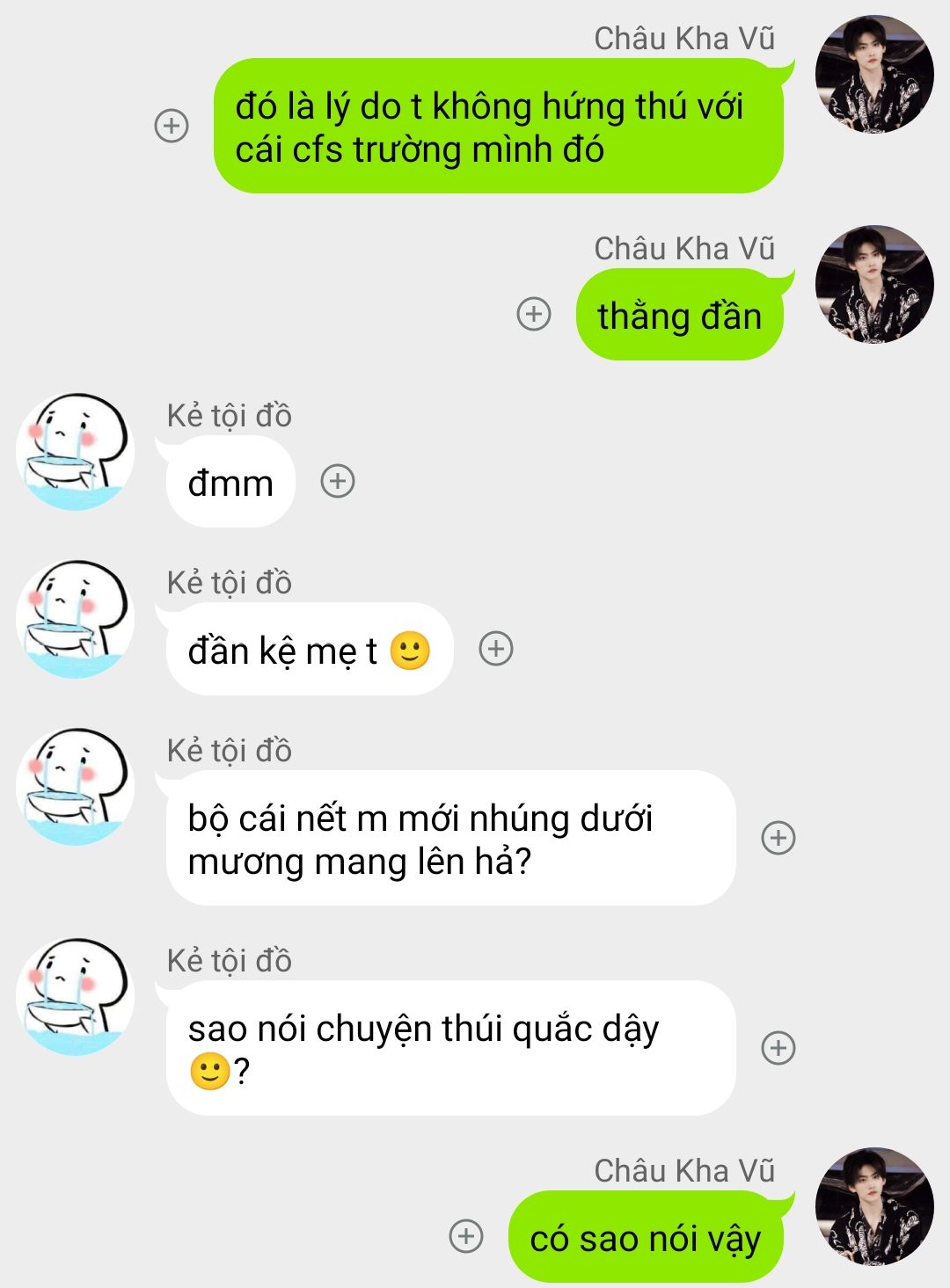The width and height of the screenshot is (950, 1288).
Task: Tap plus icon next to "đmm" message
Action: coord(338,481)
